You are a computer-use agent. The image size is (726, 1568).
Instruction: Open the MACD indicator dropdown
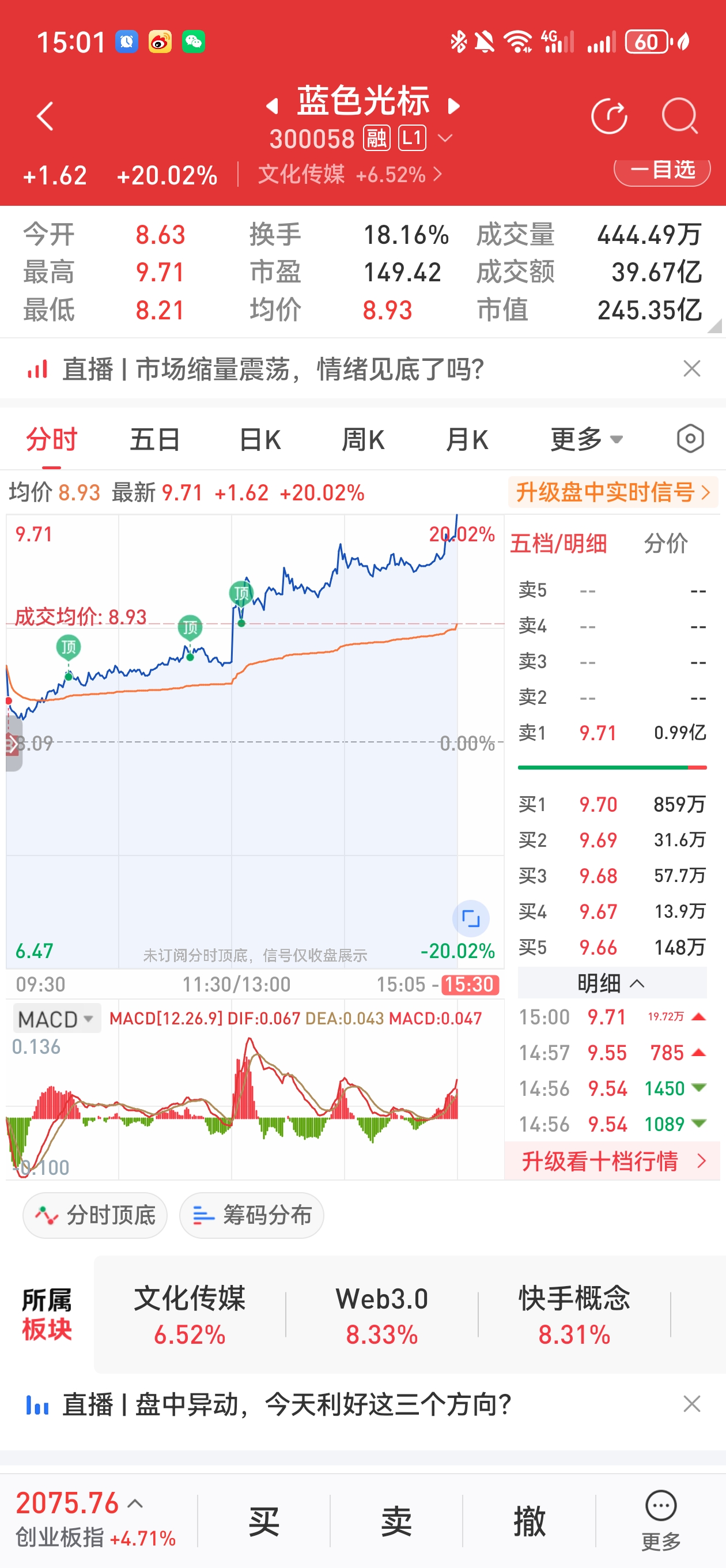coord(56,1019)
